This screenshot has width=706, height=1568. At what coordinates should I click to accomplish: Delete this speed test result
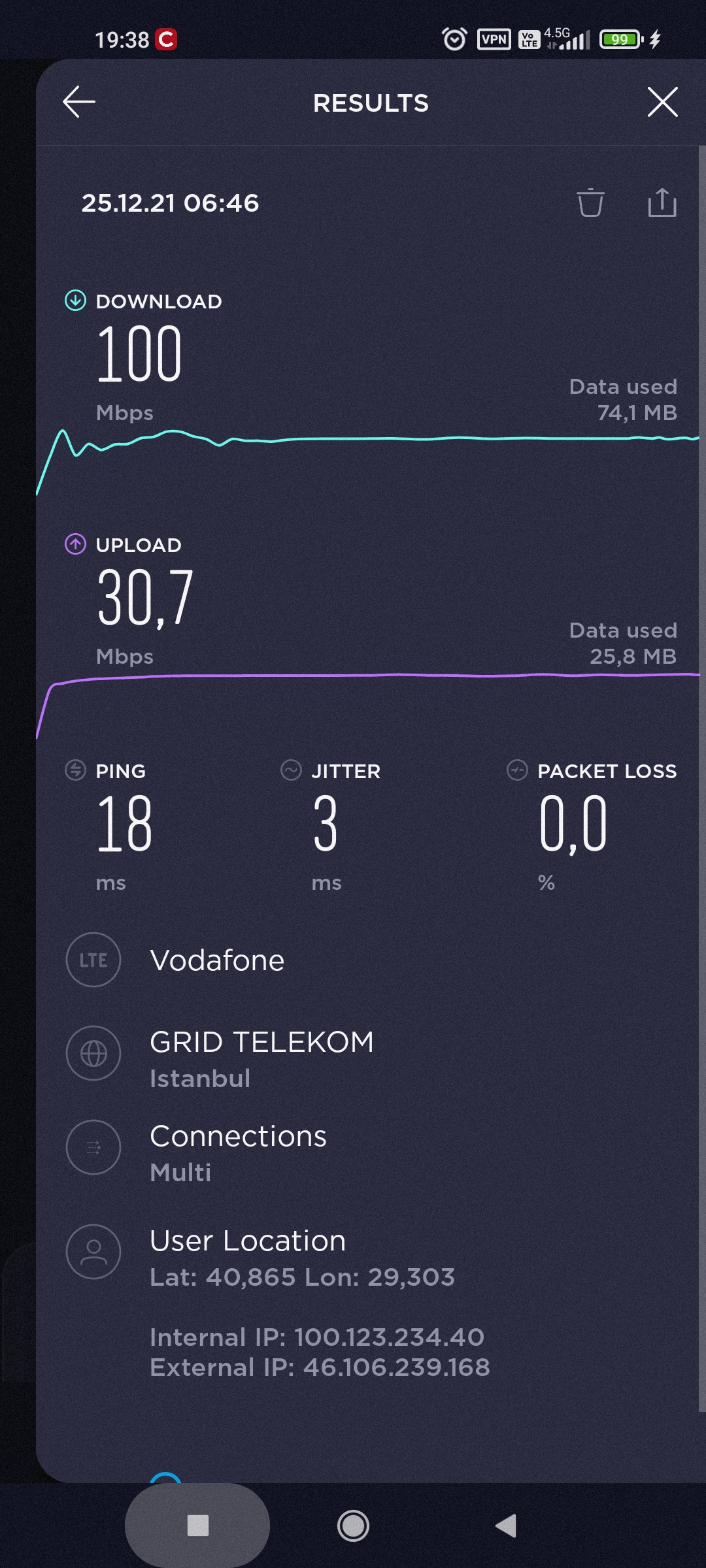point(590,203)
